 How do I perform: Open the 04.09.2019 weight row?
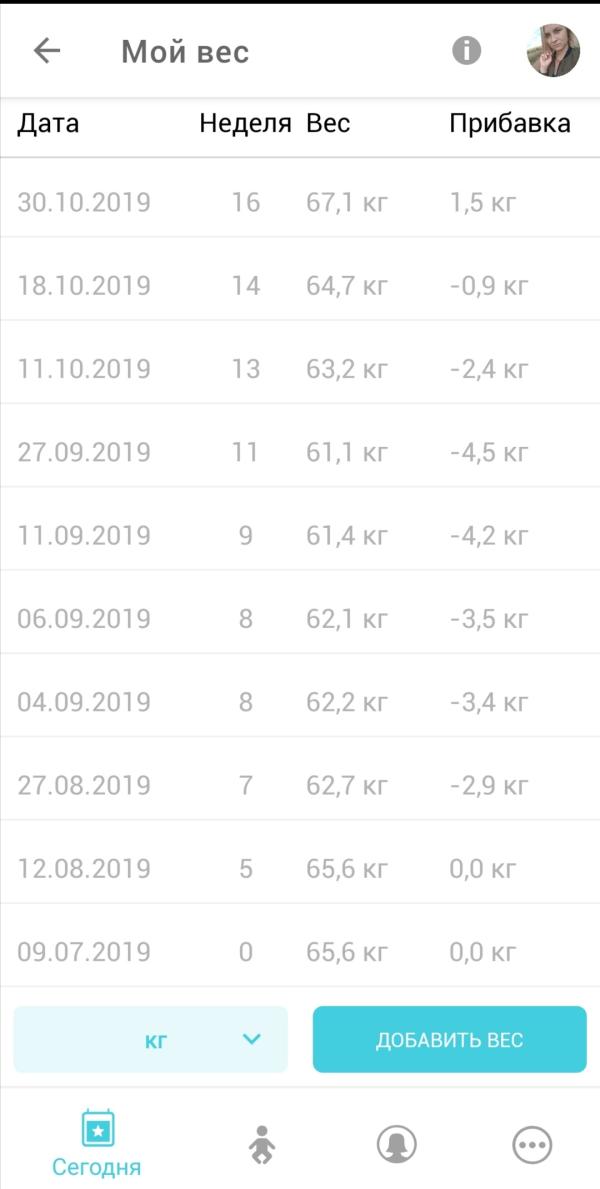[x=300, y=701]
